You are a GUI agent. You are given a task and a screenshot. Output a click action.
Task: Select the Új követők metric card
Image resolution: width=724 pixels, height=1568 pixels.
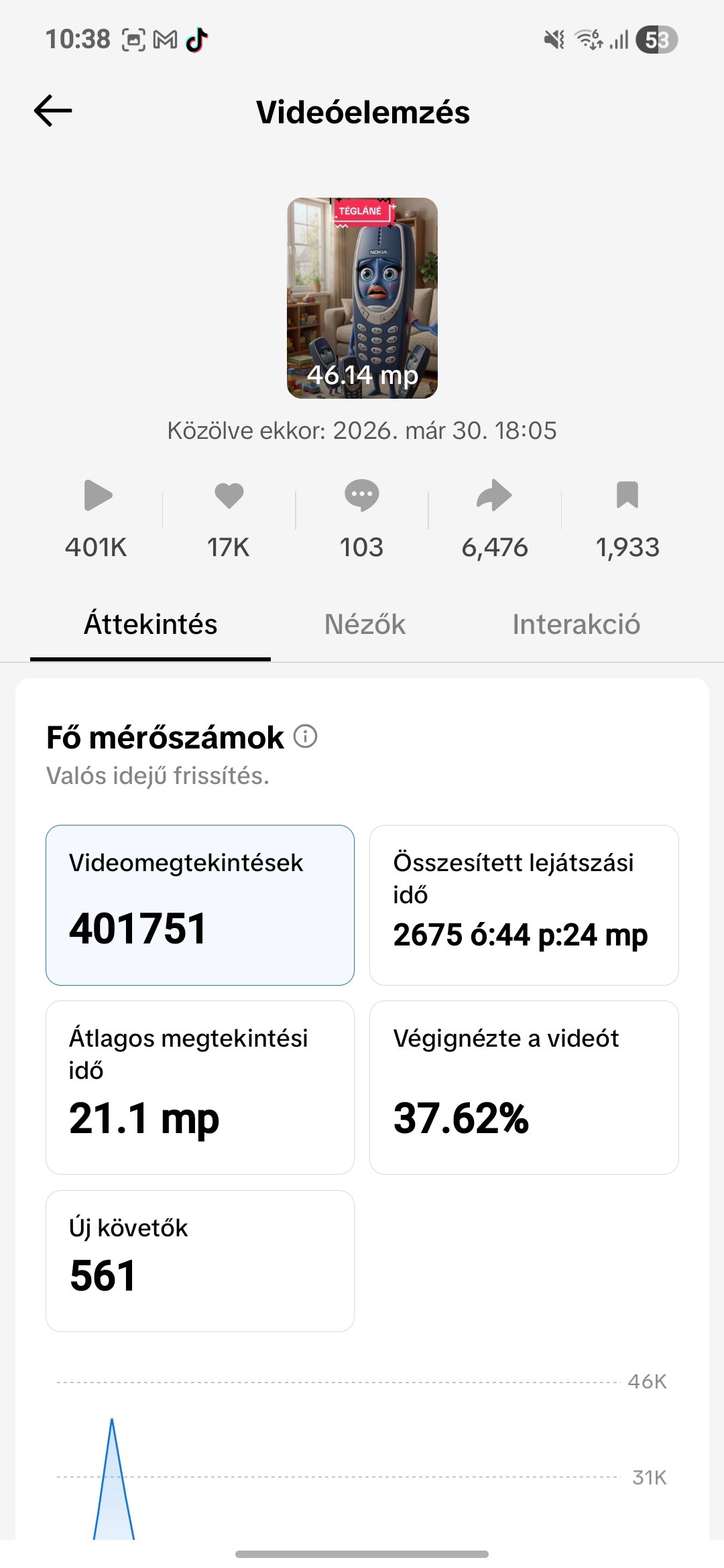point(200,1260)
